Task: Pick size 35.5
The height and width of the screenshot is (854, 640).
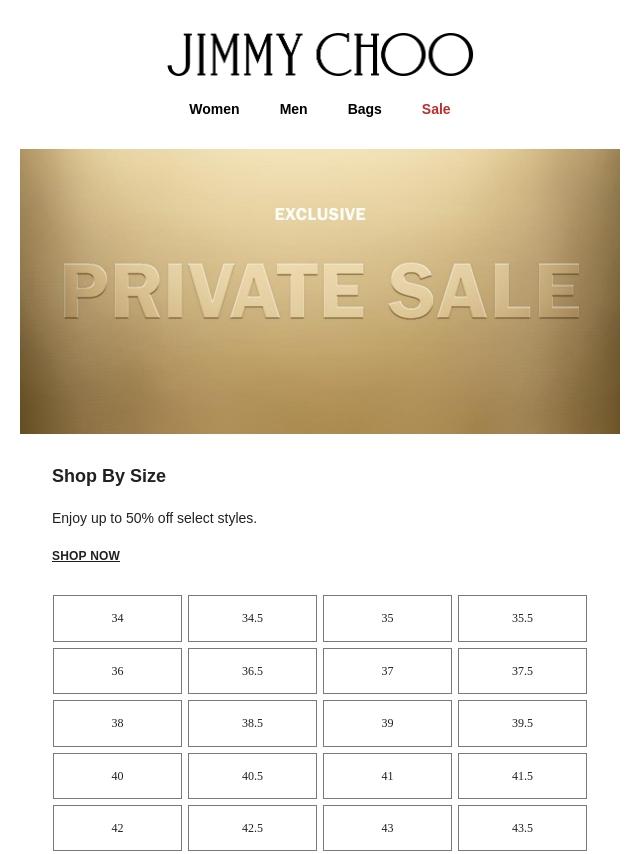Action: [522, 618]
